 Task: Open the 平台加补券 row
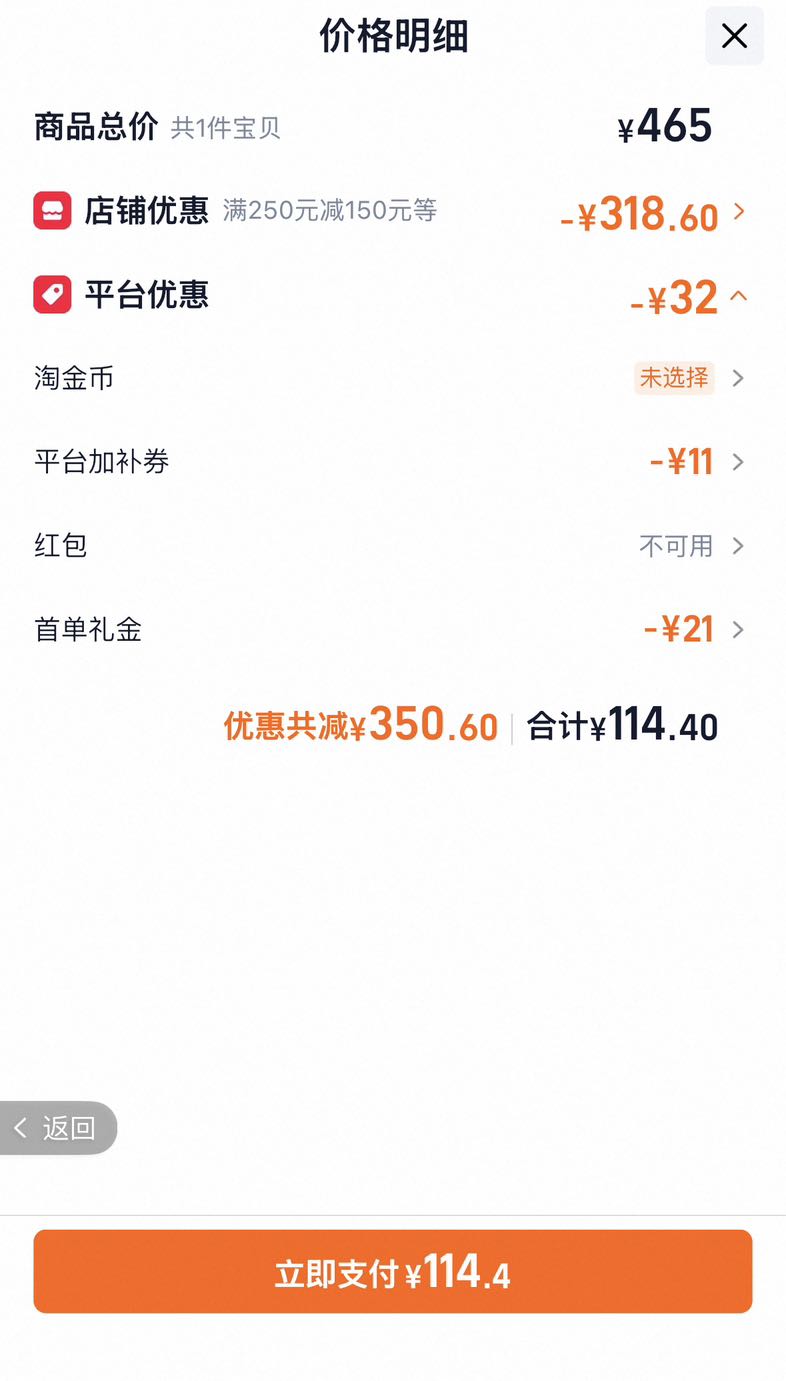pos(392,462)
